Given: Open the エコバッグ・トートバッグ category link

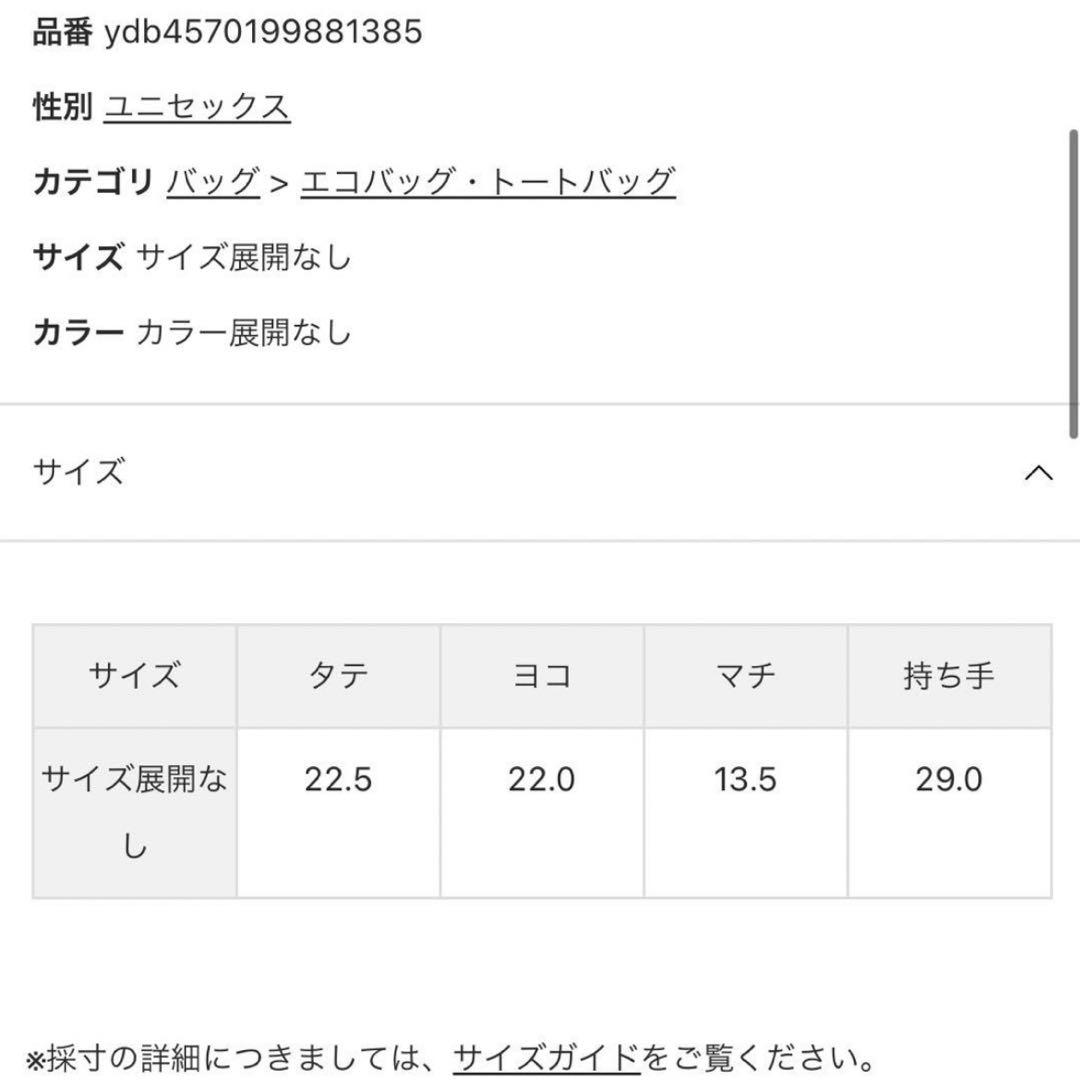Looking at the screenshot, I should pos(488,182).
